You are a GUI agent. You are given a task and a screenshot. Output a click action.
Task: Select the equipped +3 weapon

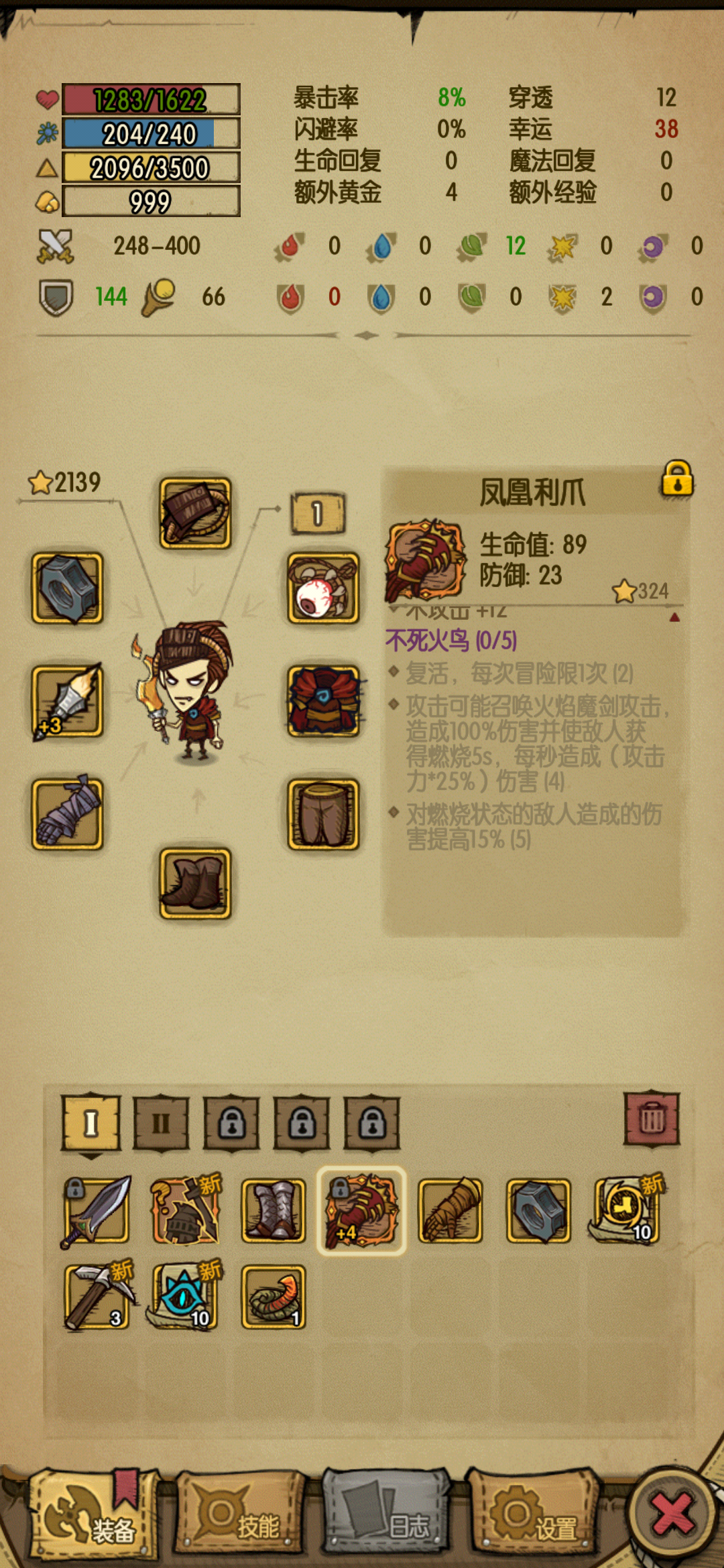68,702
